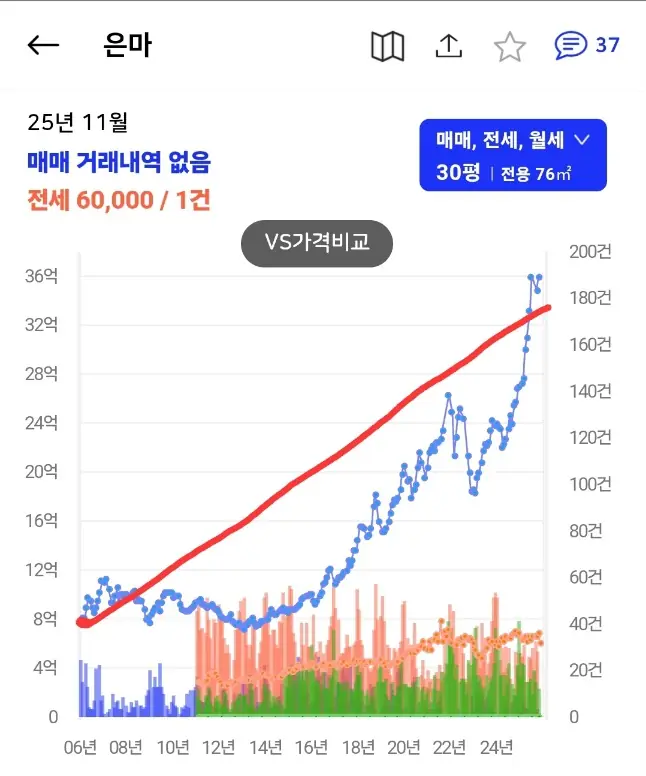
Task: Open the 37 comments
Action: tap(587, 45)
